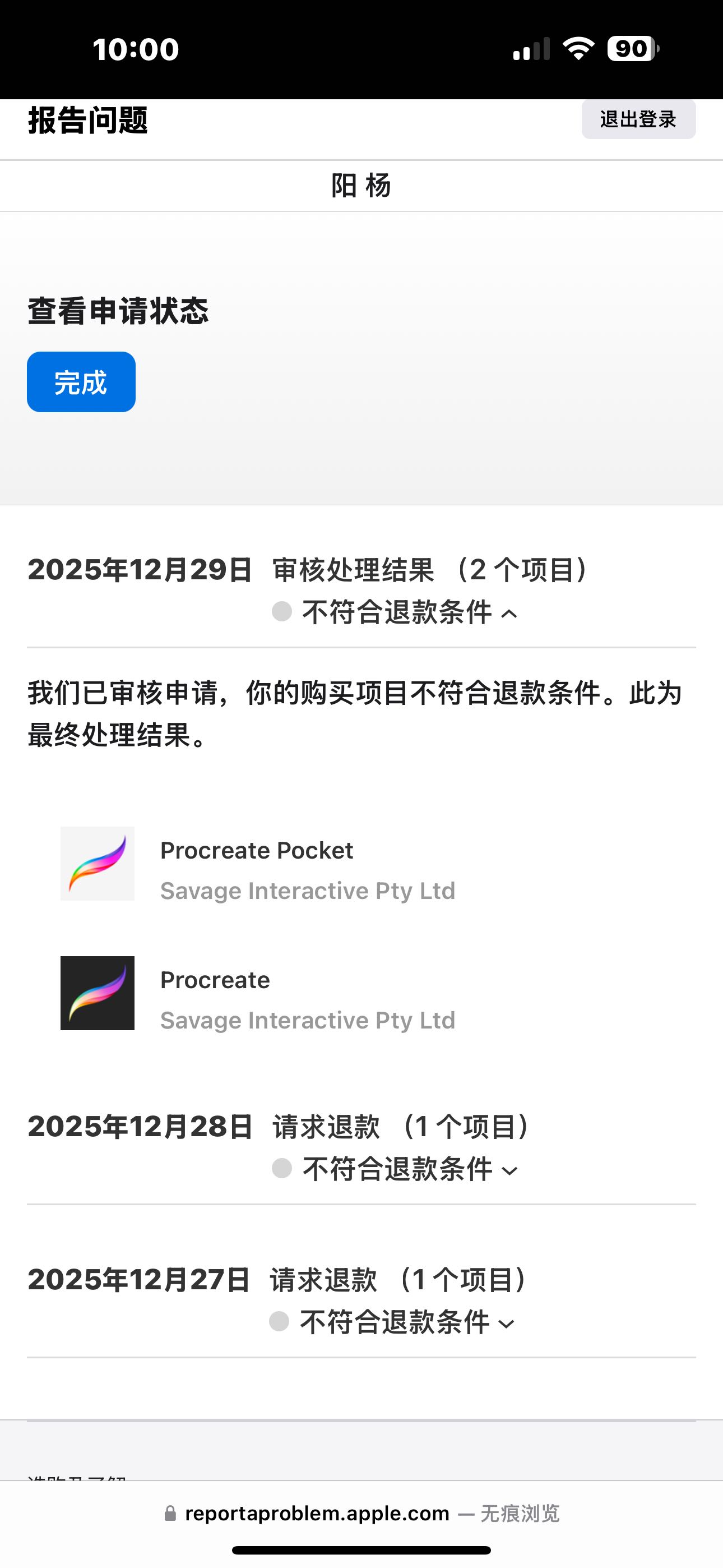Expand the 2025年12月28日 请求退款 entry
The image size is (723, 1568).
509,1170
